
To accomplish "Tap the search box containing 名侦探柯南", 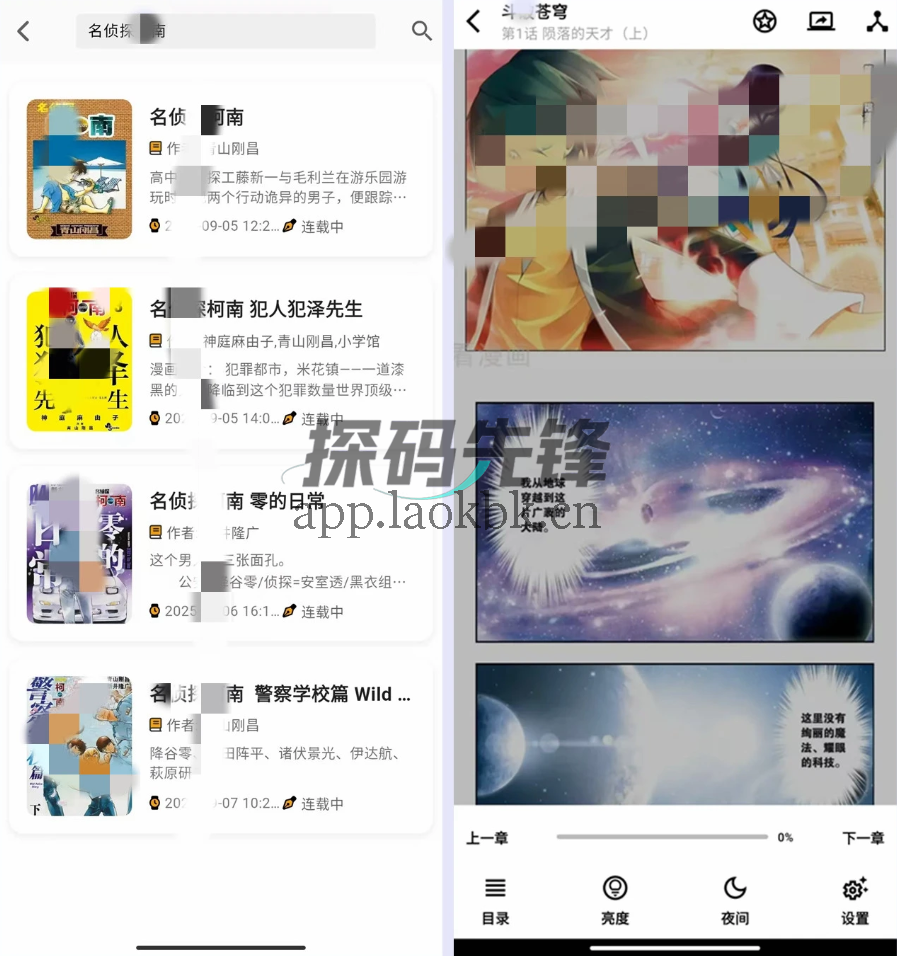I will 225,31.
